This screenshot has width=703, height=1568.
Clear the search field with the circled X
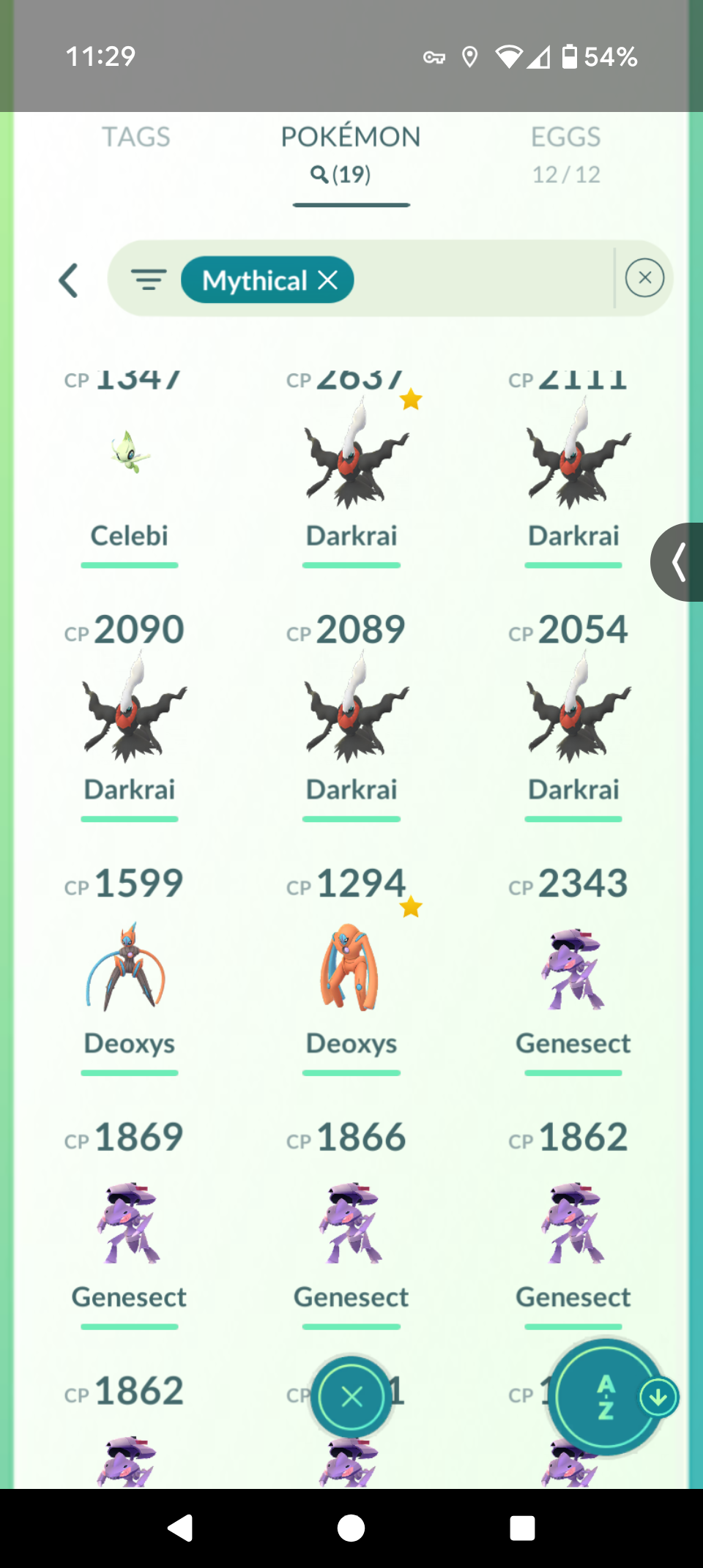tap(644, 278)
